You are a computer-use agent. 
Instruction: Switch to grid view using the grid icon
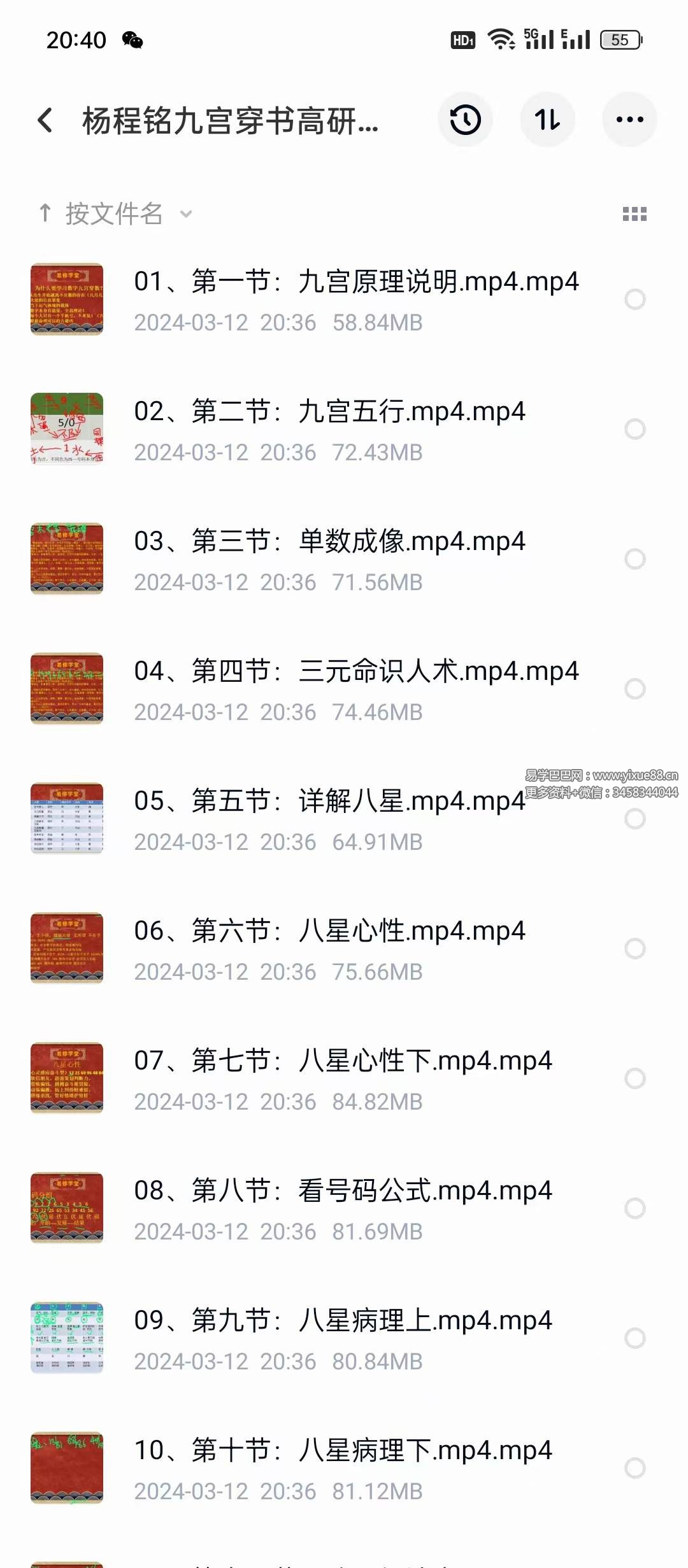635,214
